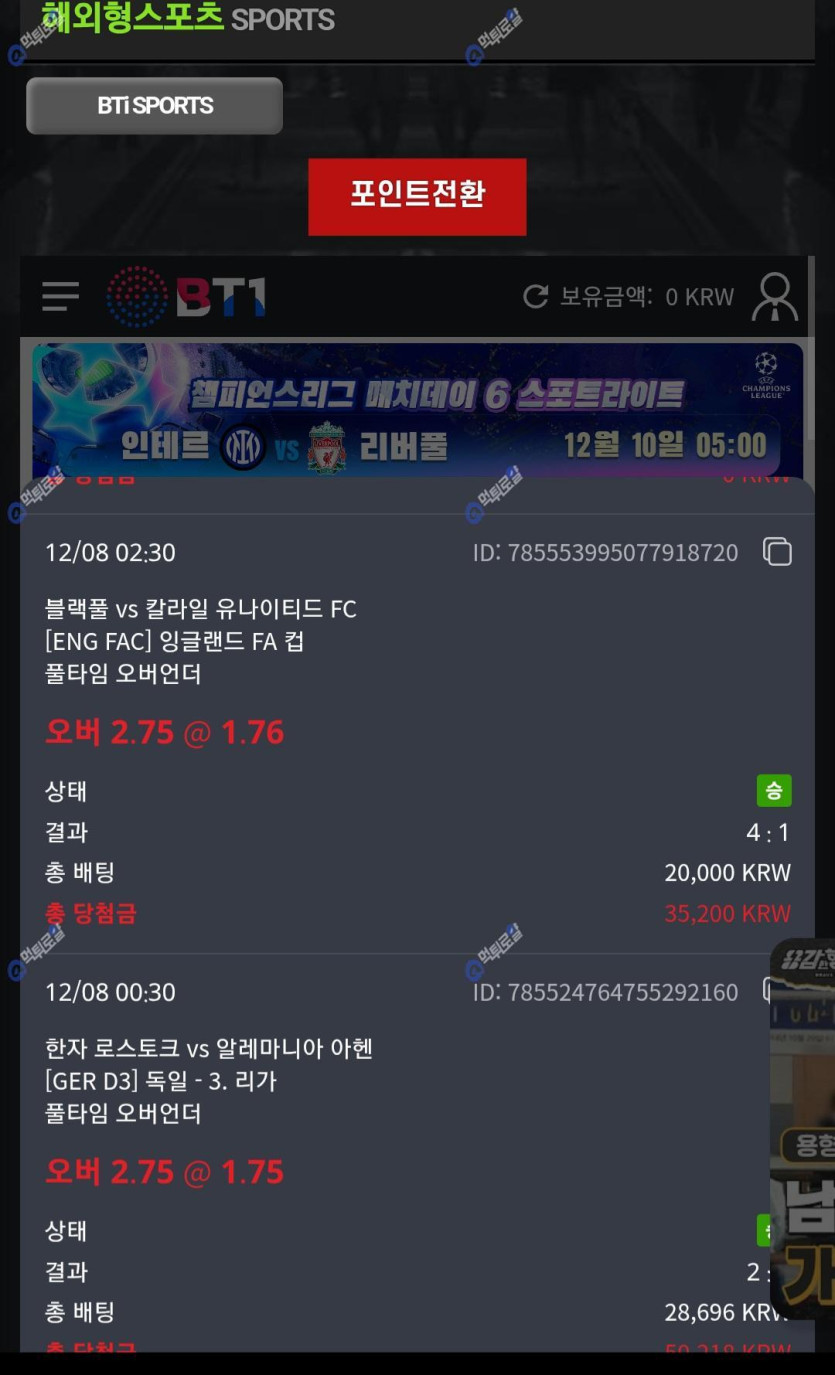Refresh the 보유금액 balance
Image resolution: width=835 pixels, height=1375 pixels.
[x=536, y=297]
